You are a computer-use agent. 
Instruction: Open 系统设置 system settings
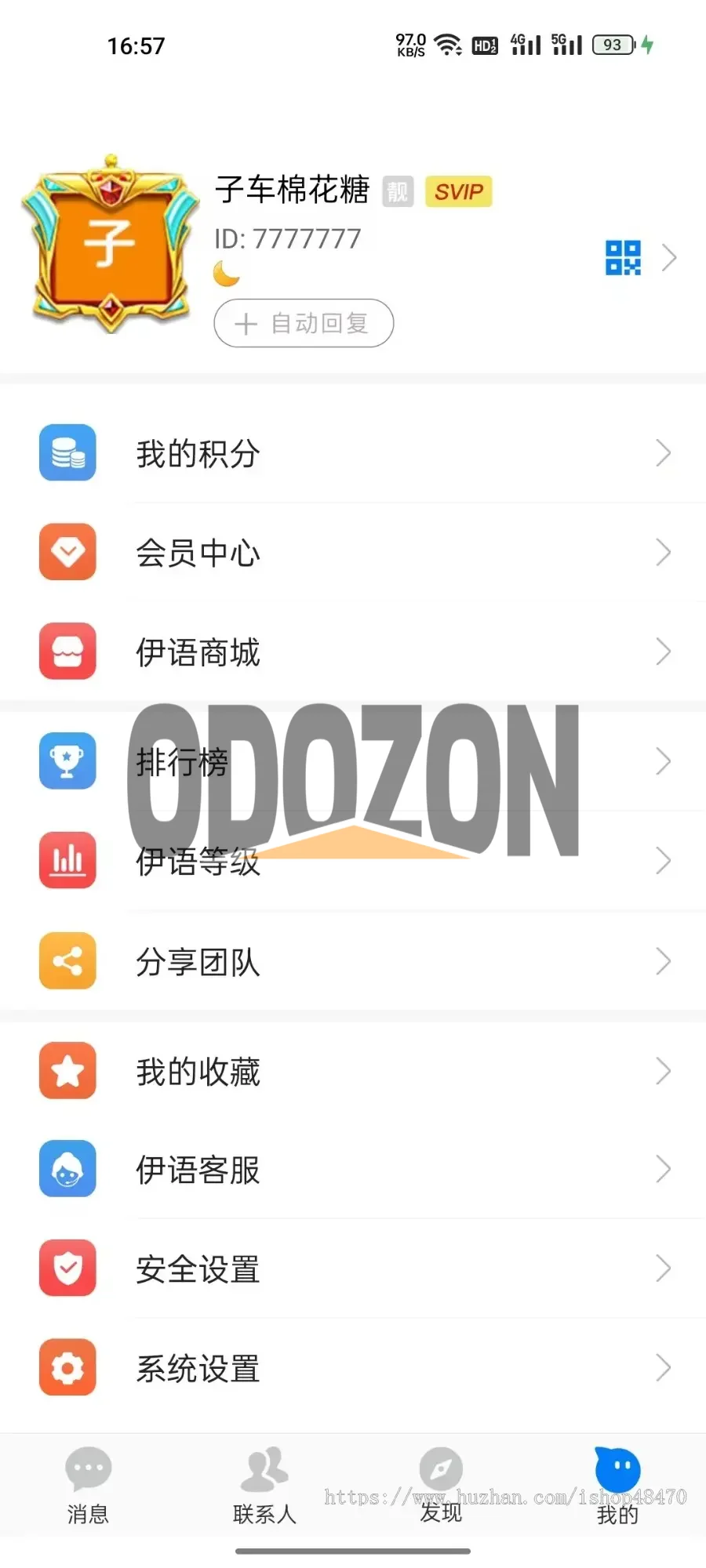coord(353,1368)
